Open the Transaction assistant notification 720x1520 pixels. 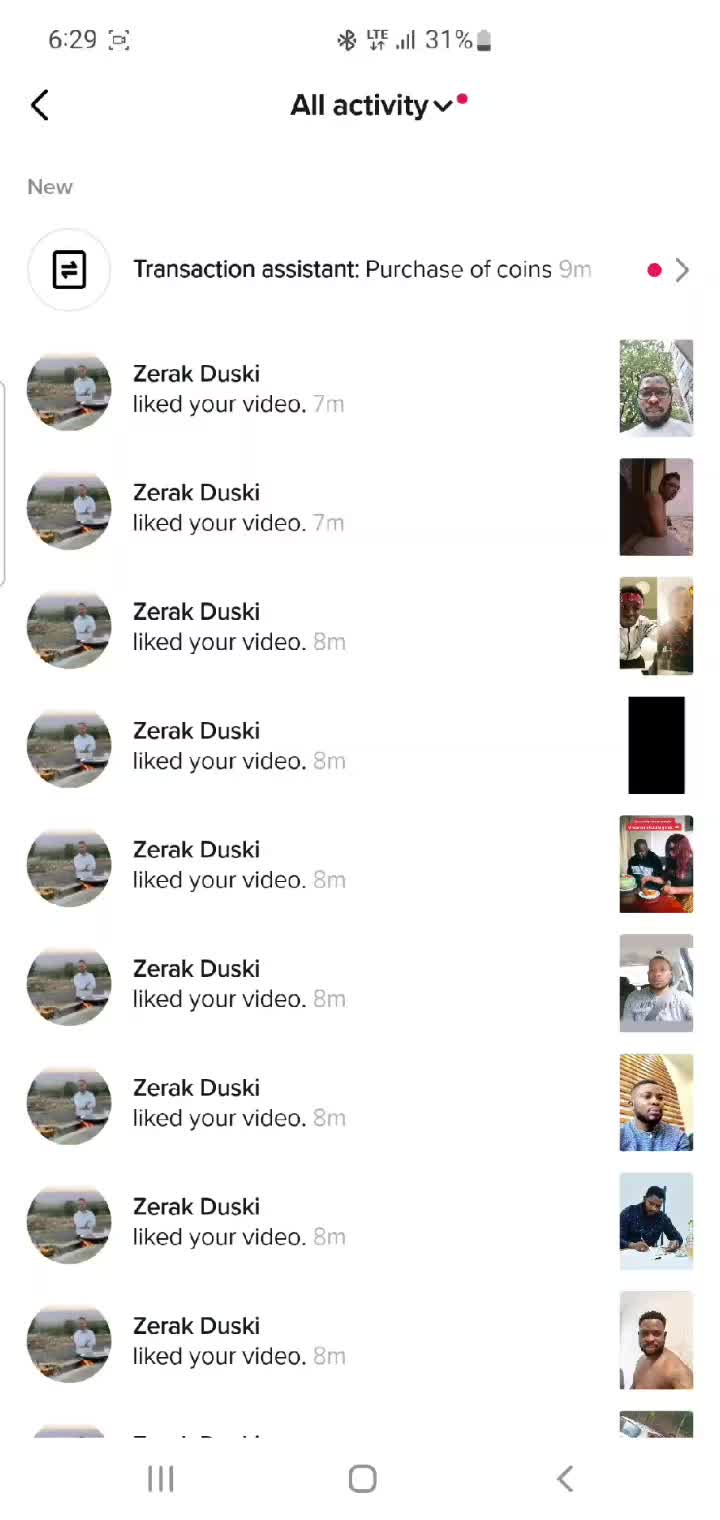360,269
